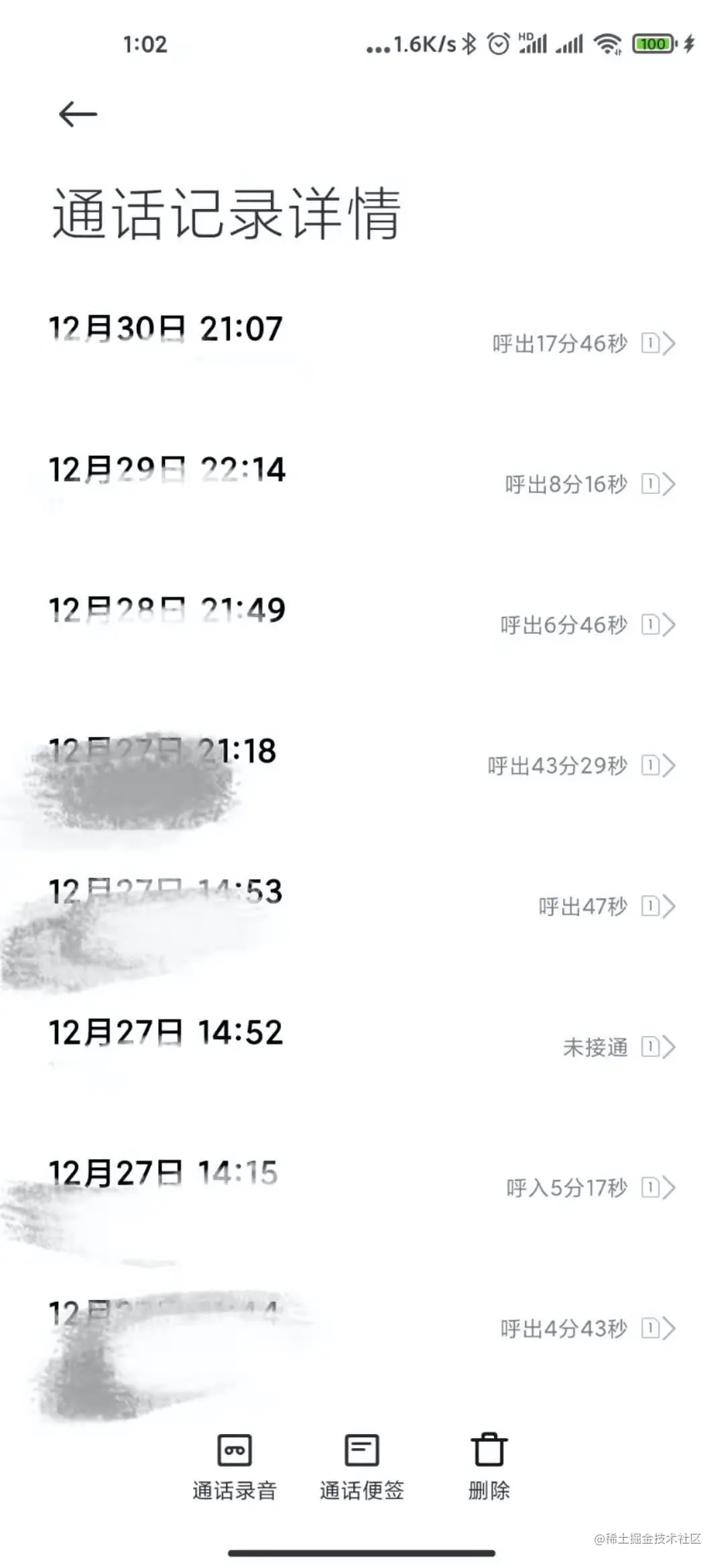Open the 呼出17分46秒 call record

[x=583, y=344]
